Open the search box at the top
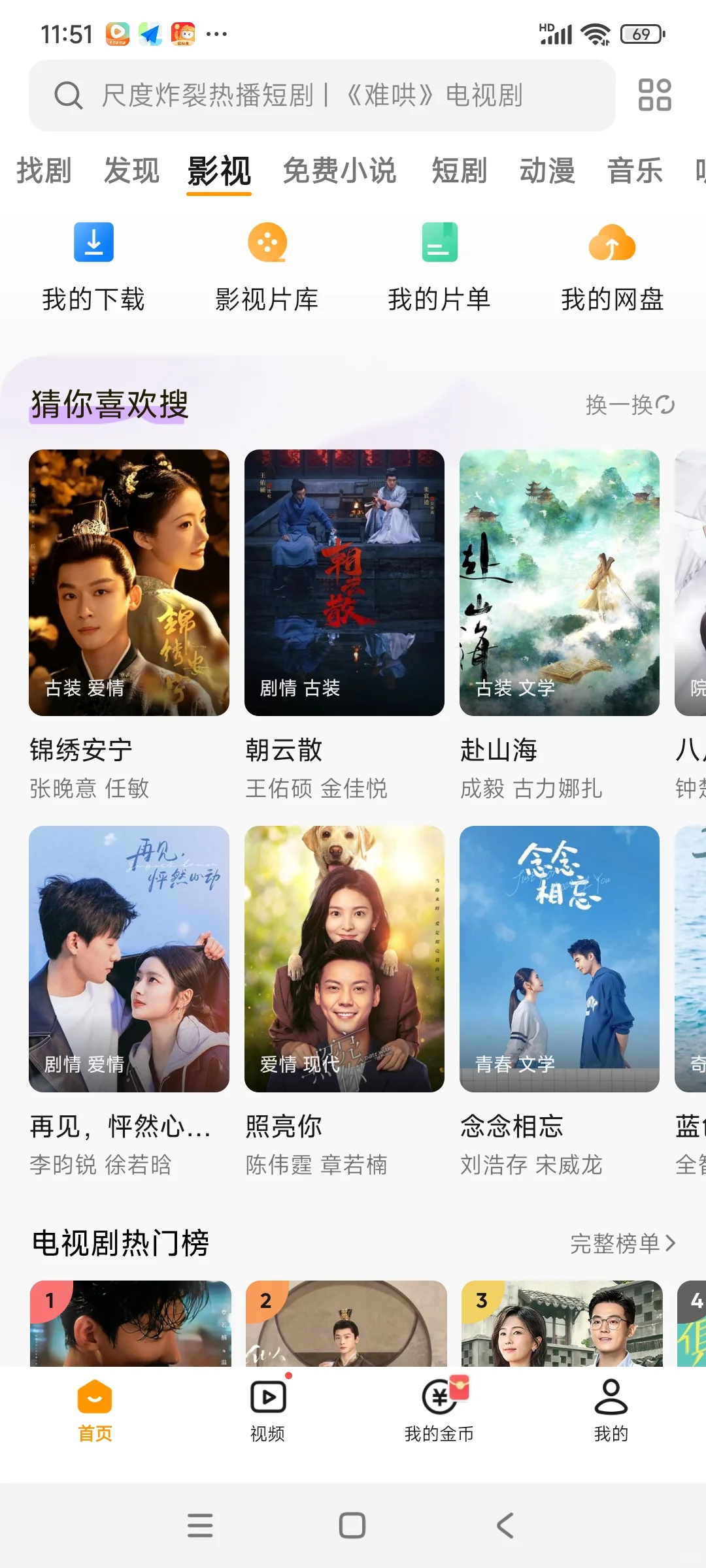This screenshot has width=706, height=1568. [x=322, y=95]
